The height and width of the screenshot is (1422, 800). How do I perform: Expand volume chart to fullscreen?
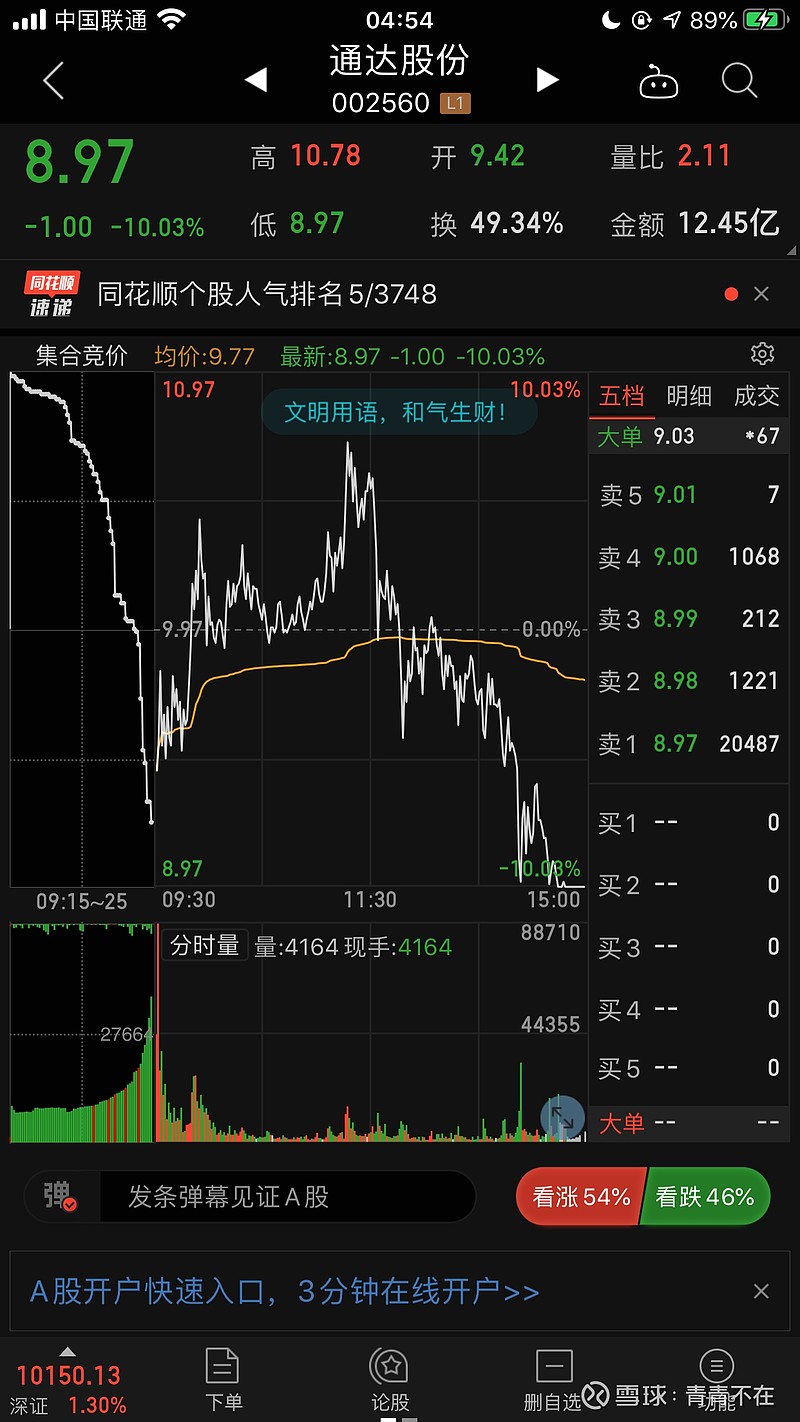click(562, 1117)
